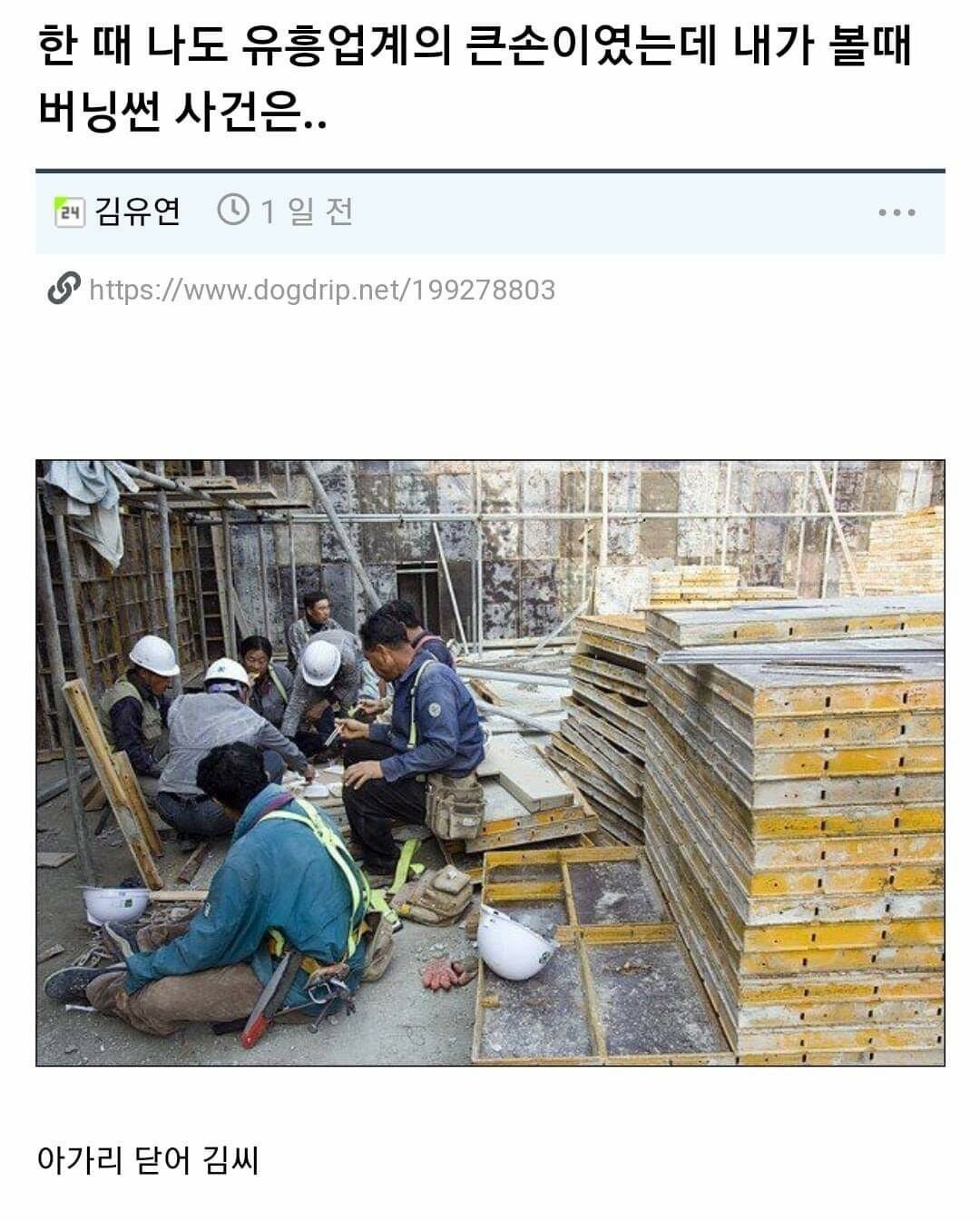This screenshot has height=1221, width=980.
Task: Open the dogdrip.net post link
Action: [x=321, y=290]
